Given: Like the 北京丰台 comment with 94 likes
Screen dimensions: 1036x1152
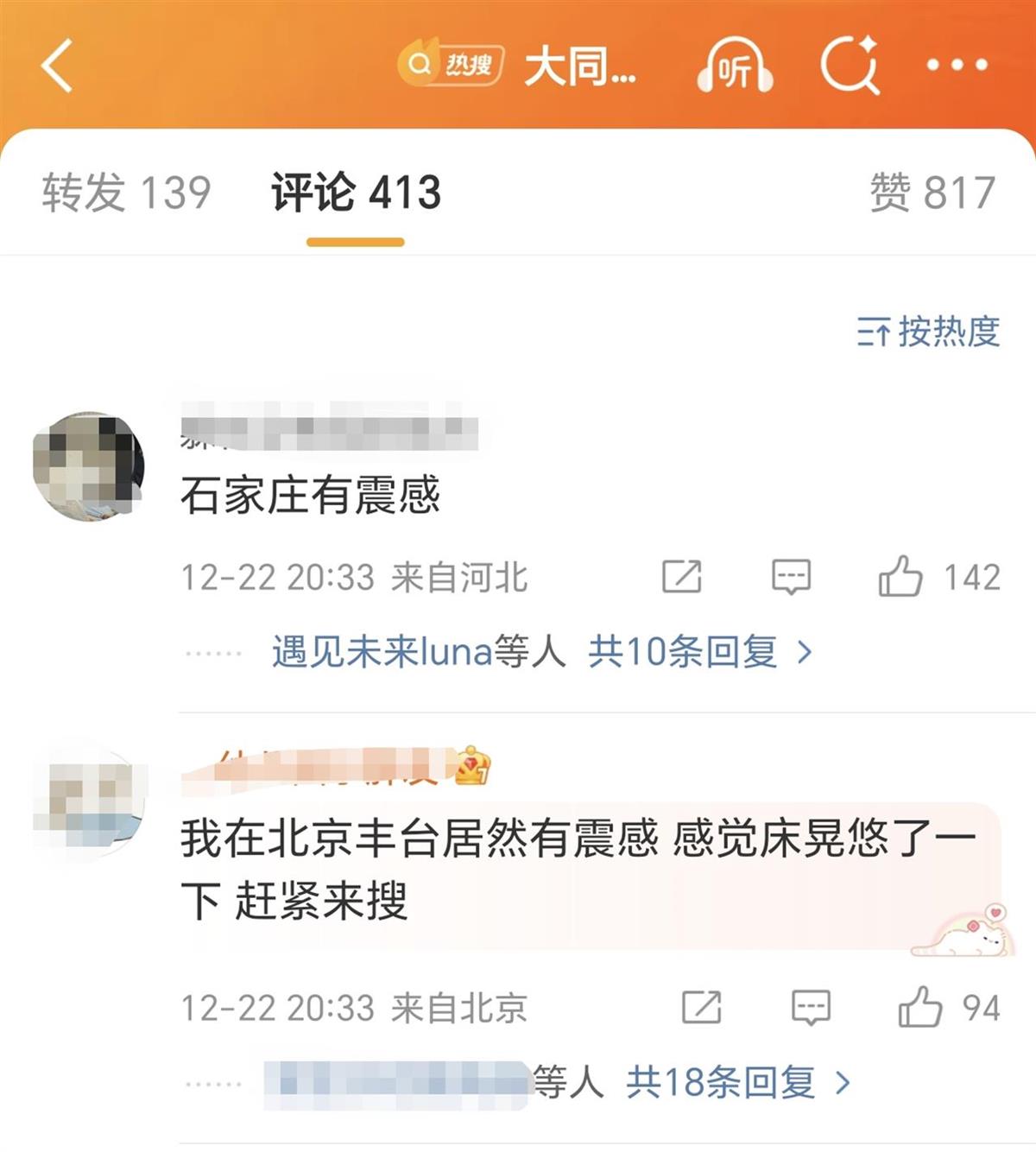Looking at the screenshot, I should pos(920,1008).
